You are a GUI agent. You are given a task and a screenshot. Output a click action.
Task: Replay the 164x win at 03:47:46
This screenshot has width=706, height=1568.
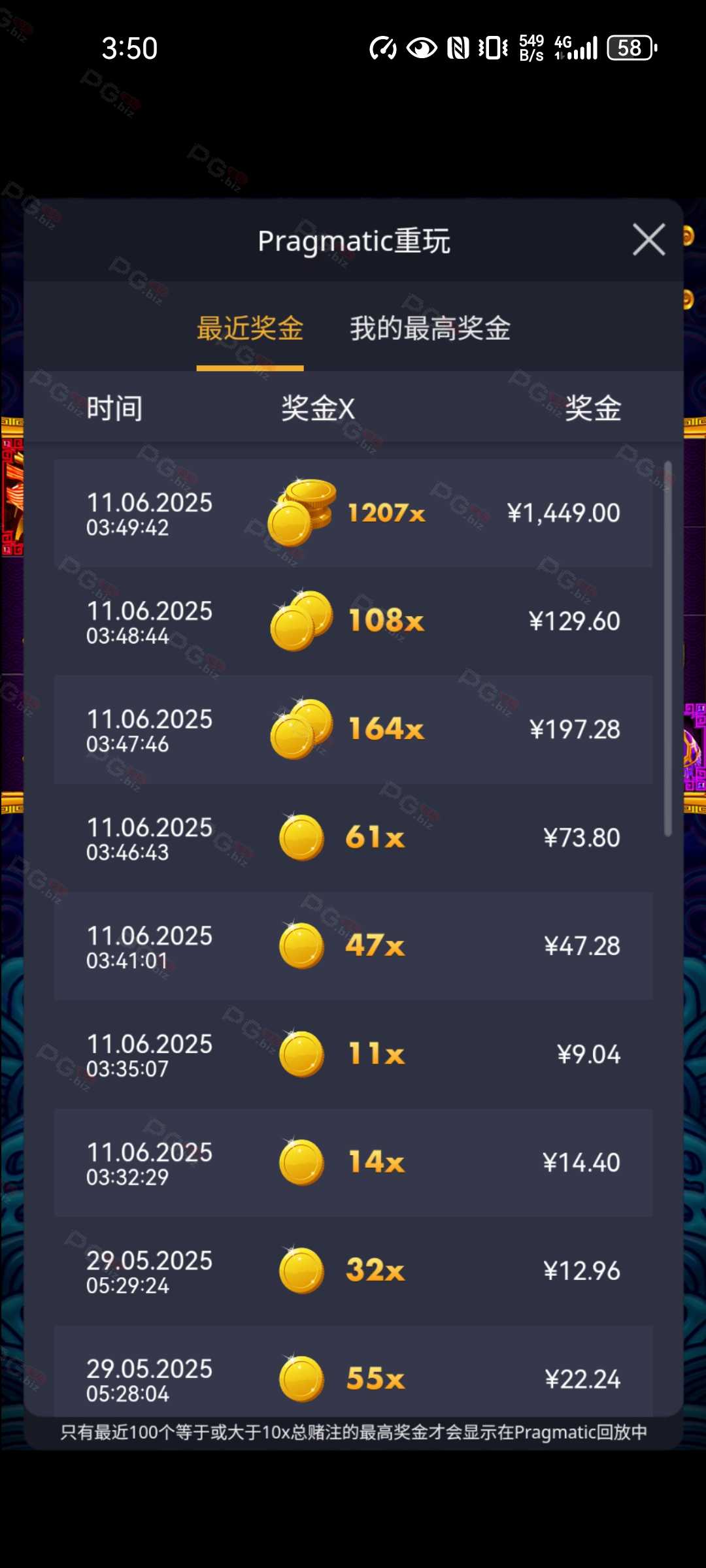pyautogui.click(x=353, y=729)
